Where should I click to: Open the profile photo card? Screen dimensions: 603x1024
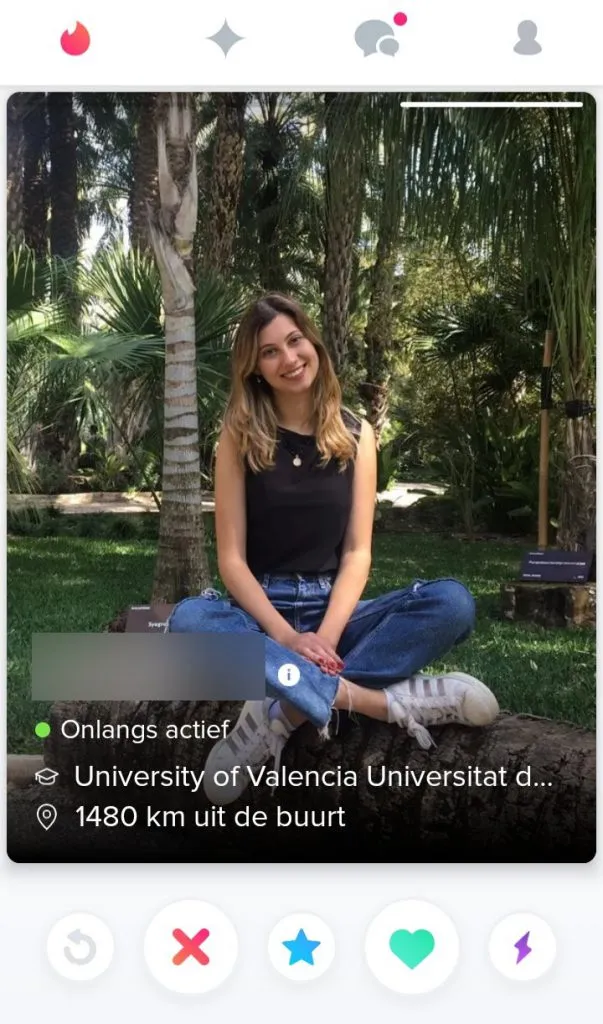click(x=301, y=400)
